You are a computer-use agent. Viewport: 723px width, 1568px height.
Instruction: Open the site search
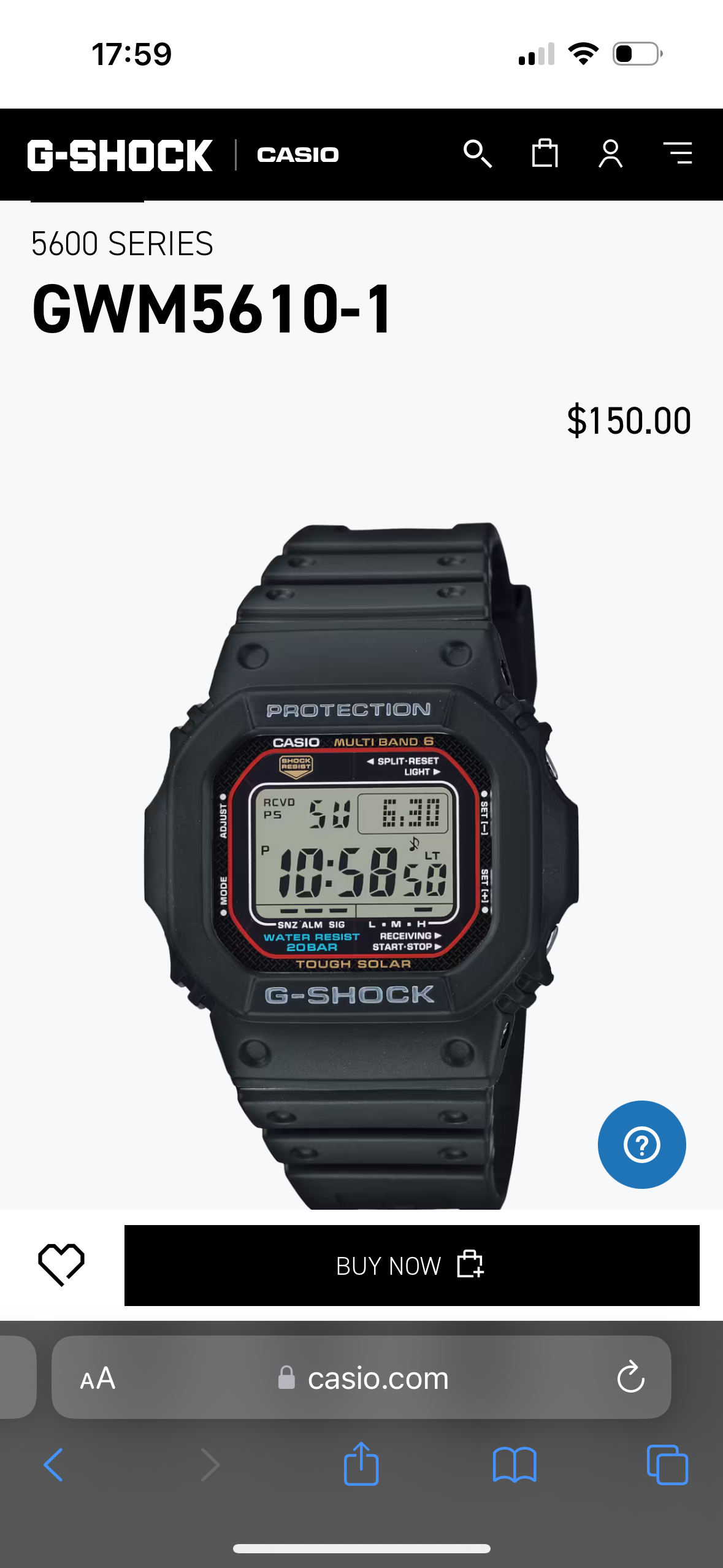tap(478, 153)
